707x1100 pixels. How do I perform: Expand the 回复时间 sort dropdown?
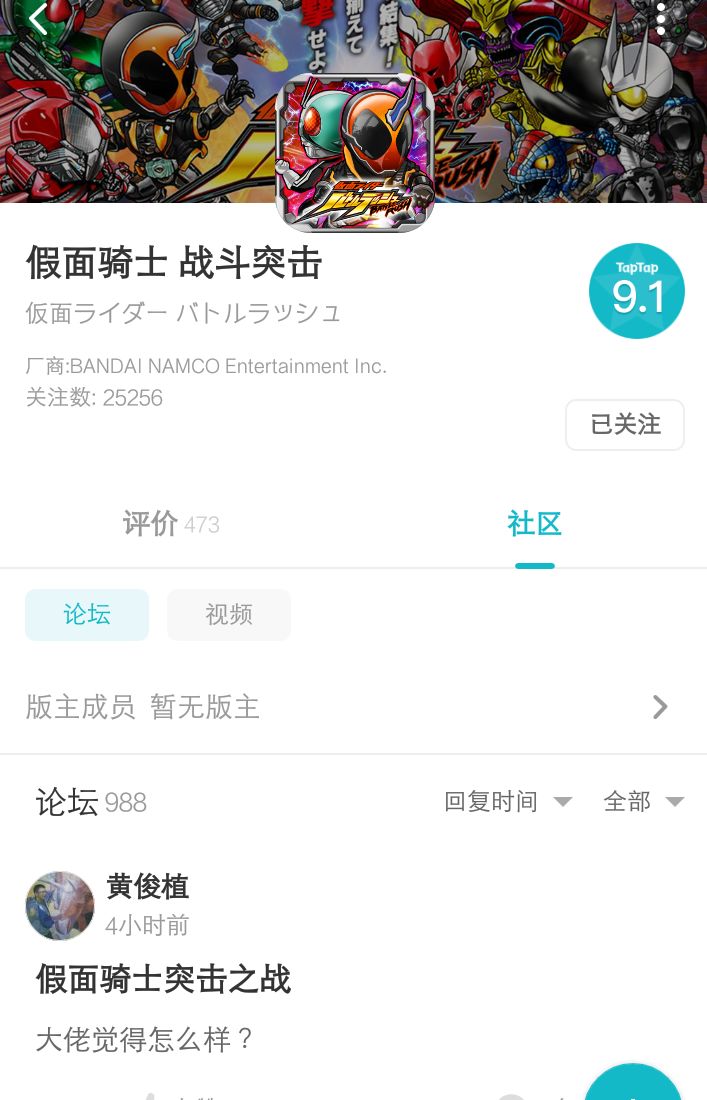click(x=508, y=802)
